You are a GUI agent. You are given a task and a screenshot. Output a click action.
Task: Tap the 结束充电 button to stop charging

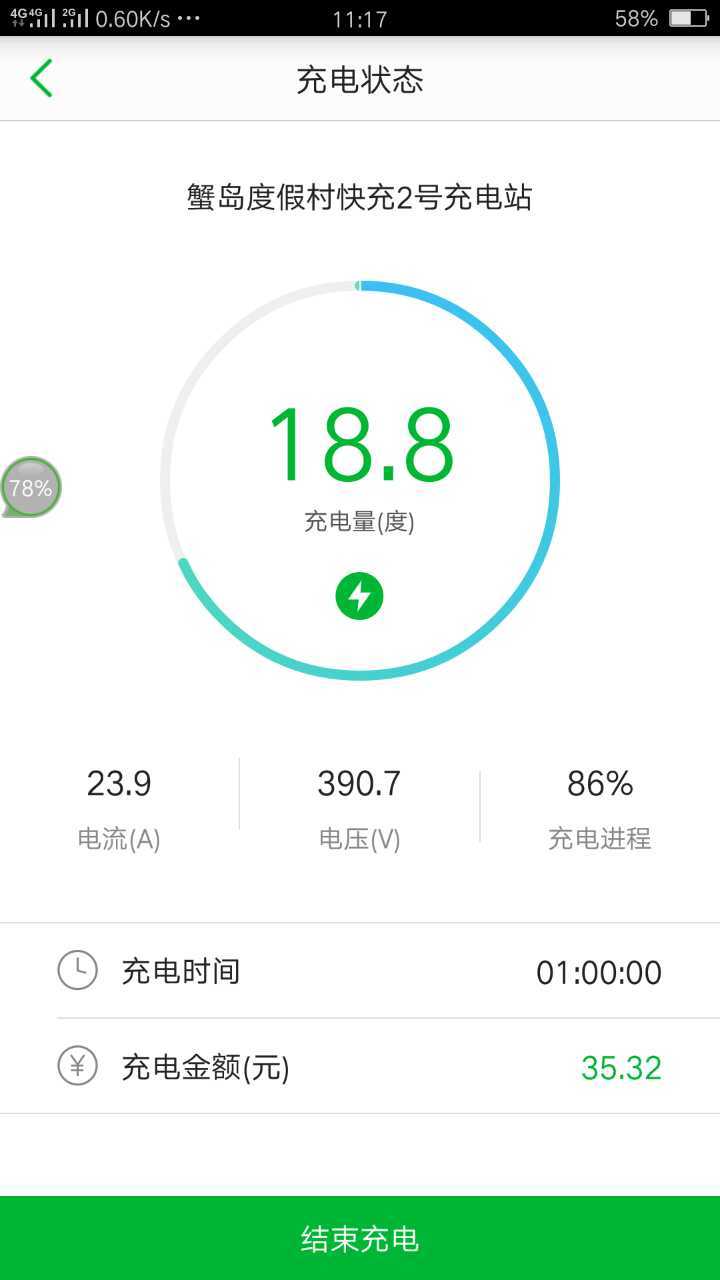point(360,1238)
